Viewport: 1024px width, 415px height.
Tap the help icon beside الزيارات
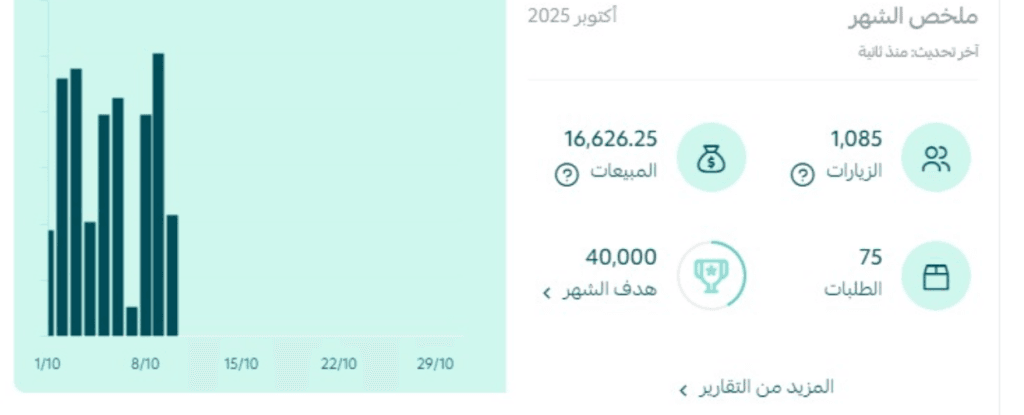point(802,175)
